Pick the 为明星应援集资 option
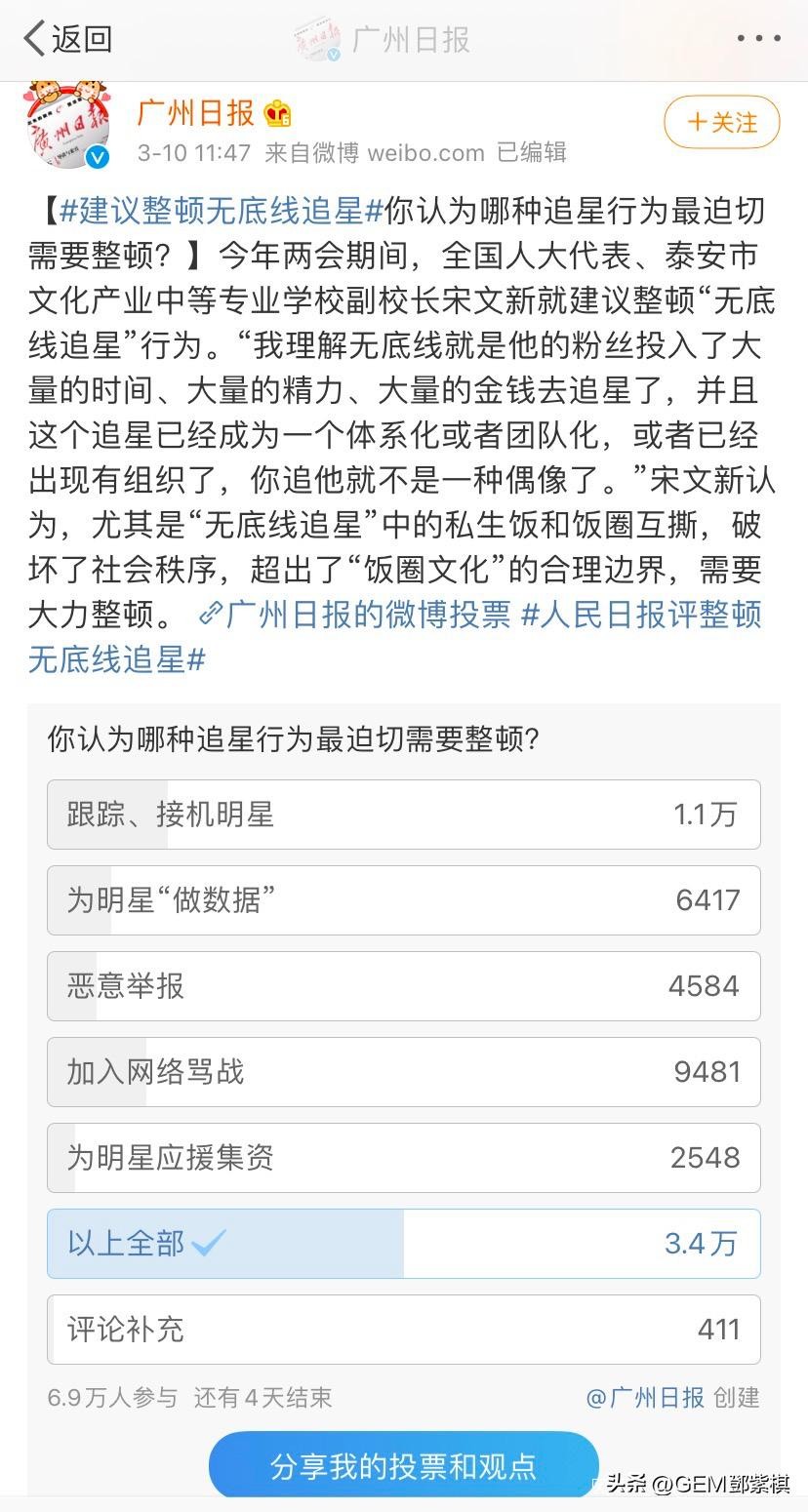 [403, 1158]
